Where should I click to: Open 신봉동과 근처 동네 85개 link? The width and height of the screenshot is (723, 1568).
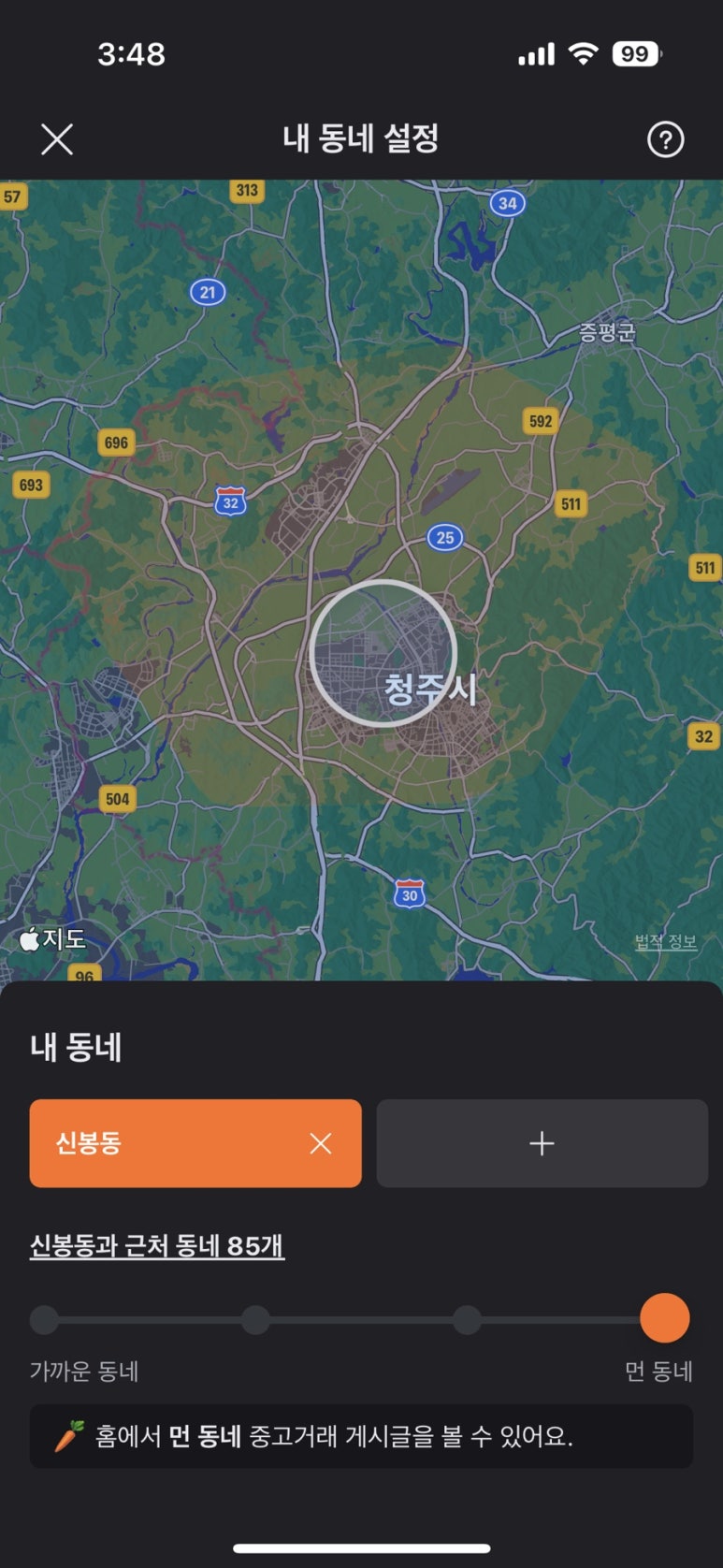pyautogui.click(x=157, y=1246)
